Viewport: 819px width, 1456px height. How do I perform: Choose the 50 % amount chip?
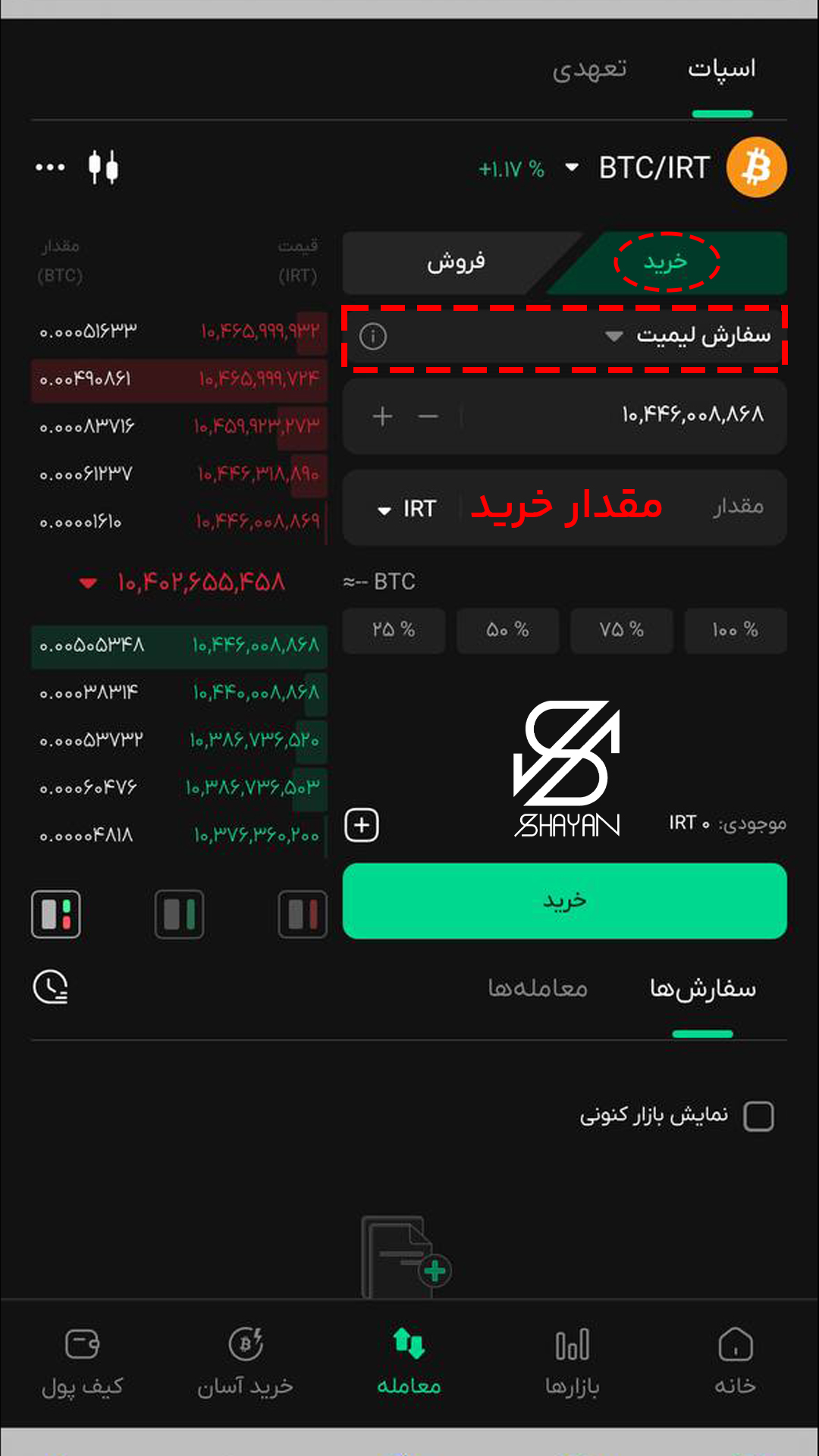507,630
